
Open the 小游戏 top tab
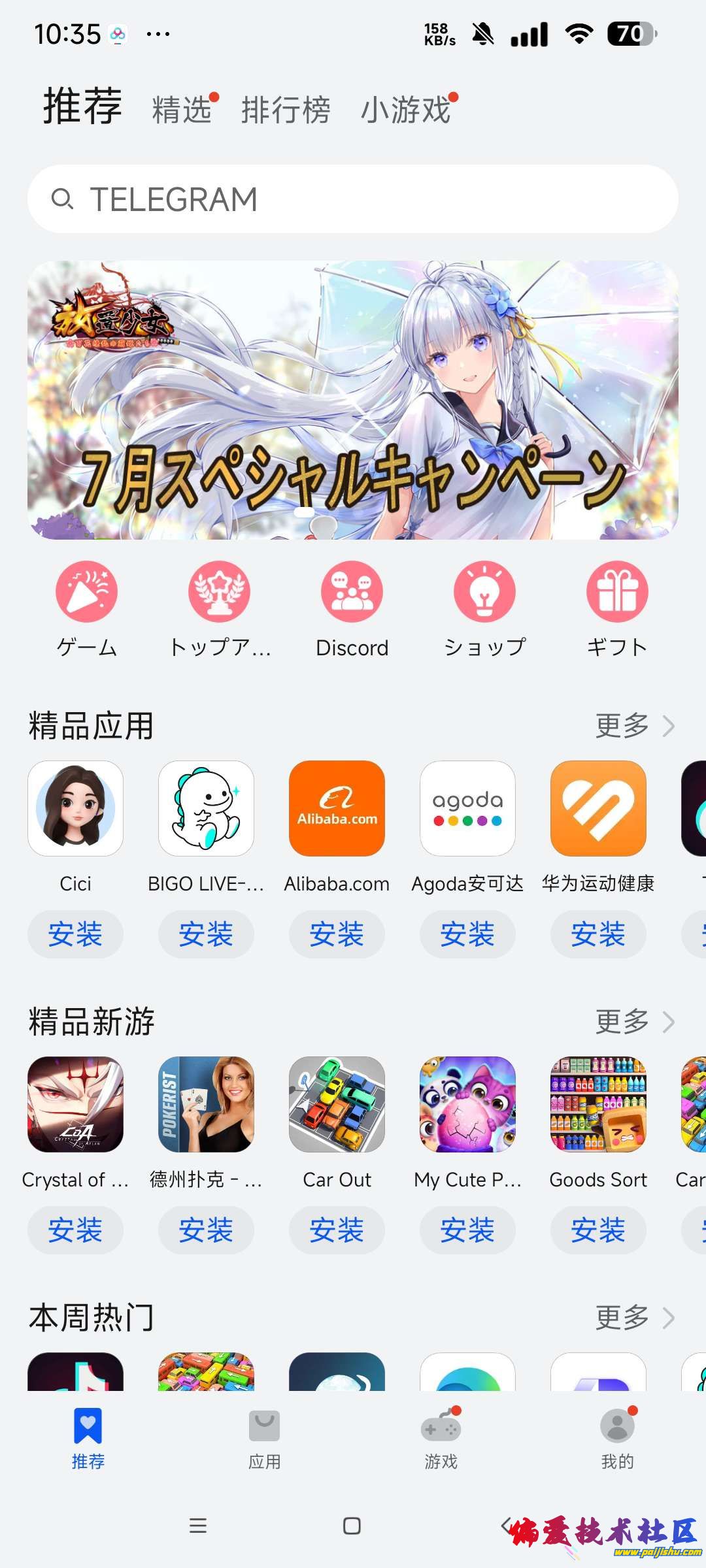coord(406,110)
